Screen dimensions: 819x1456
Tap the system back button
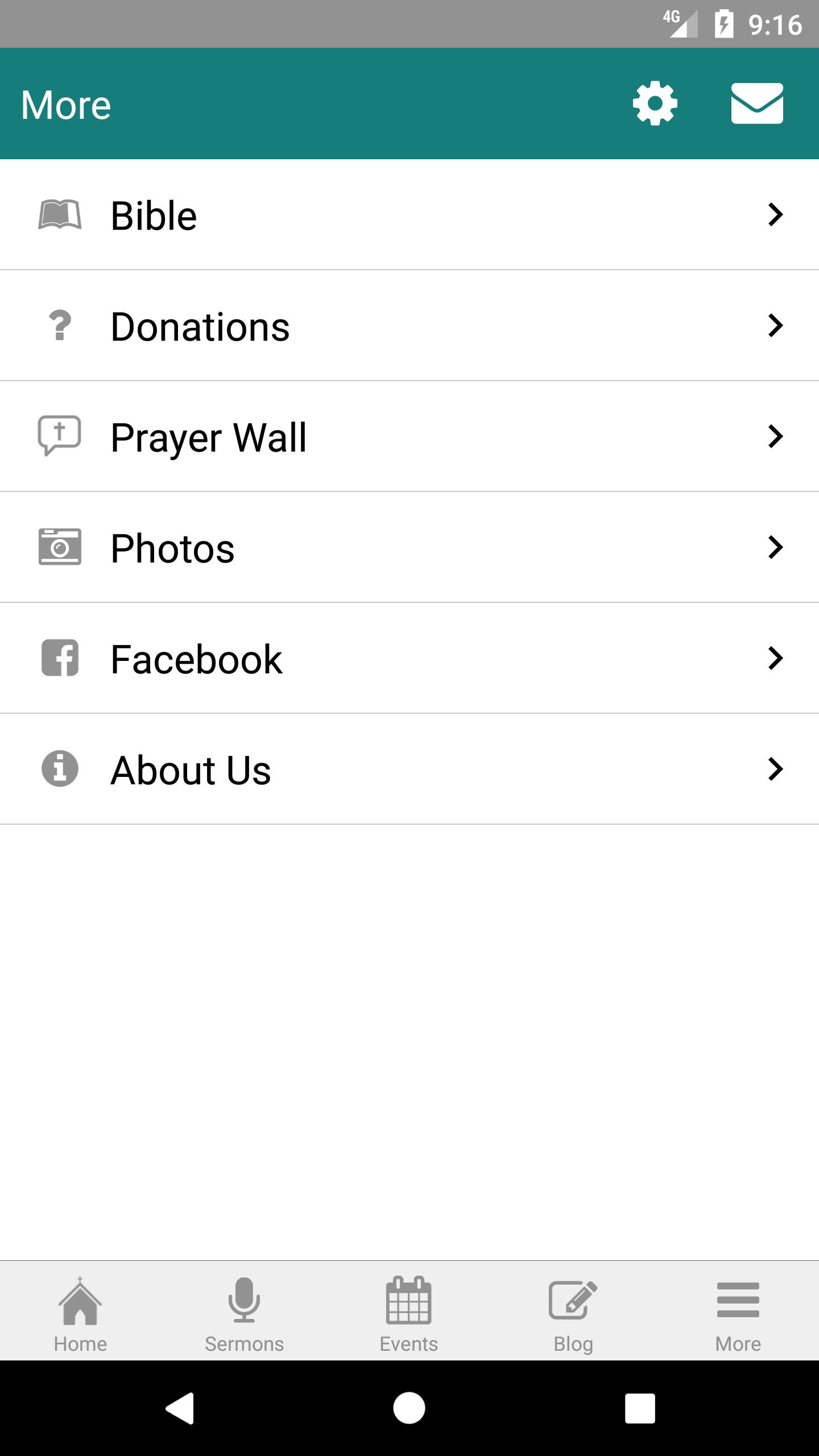click(x=180, y=1408)
